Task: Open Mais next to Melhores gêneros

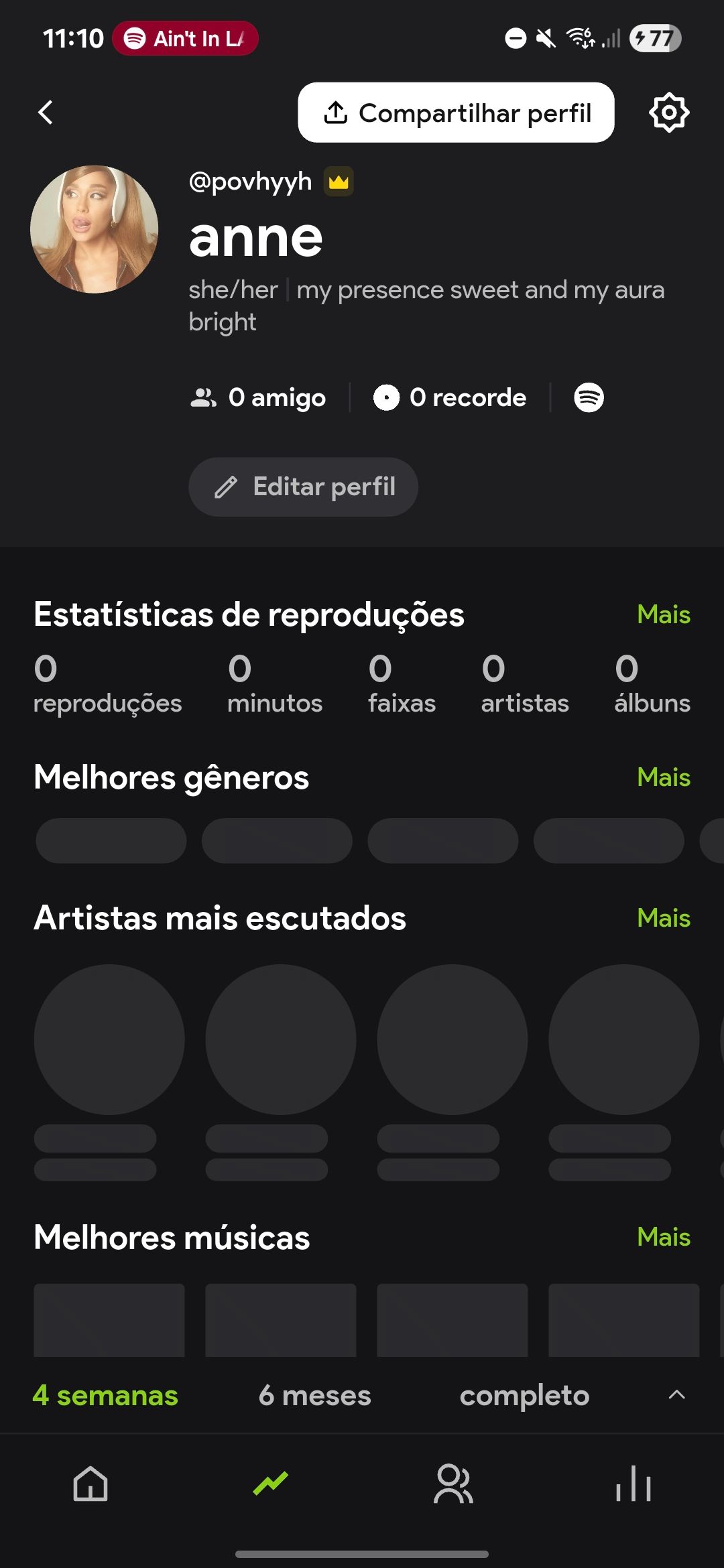Action: (x=664, y=777)
